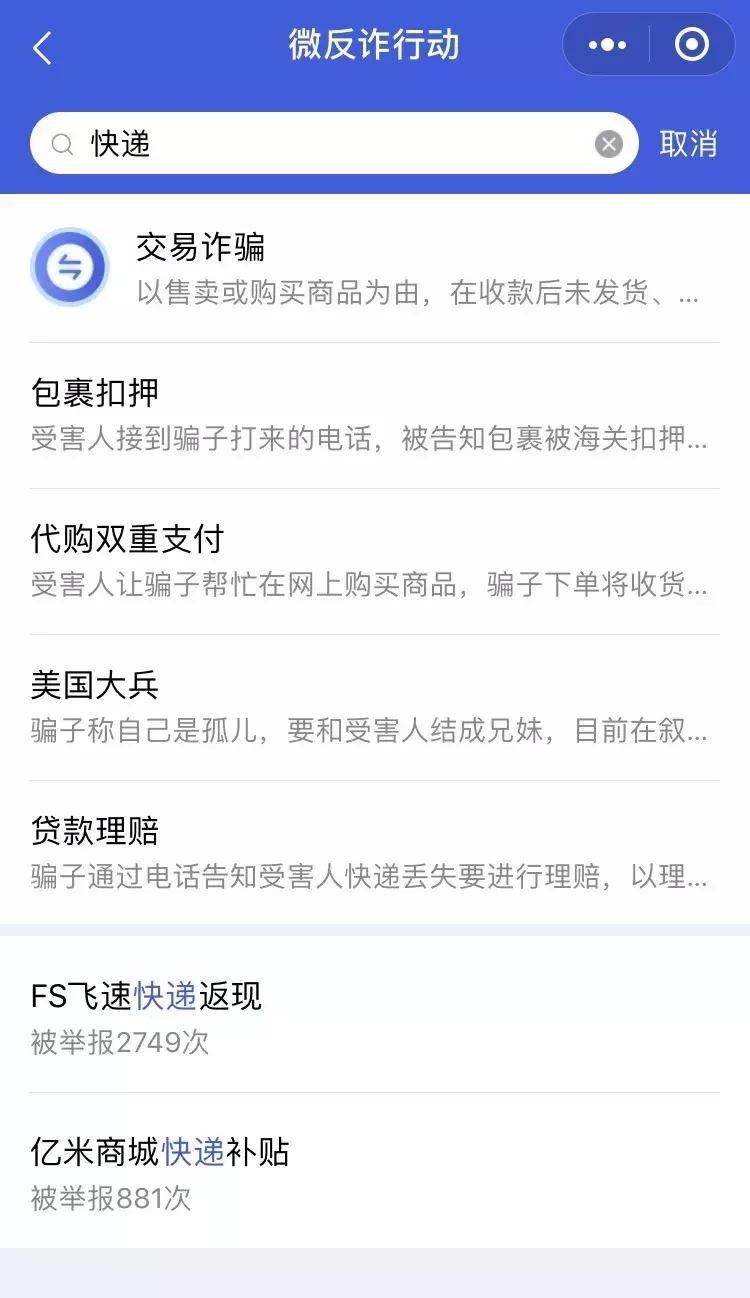Open the mini program more-options menu
The image size is (750, 1298).
click(x=607, y=45)
